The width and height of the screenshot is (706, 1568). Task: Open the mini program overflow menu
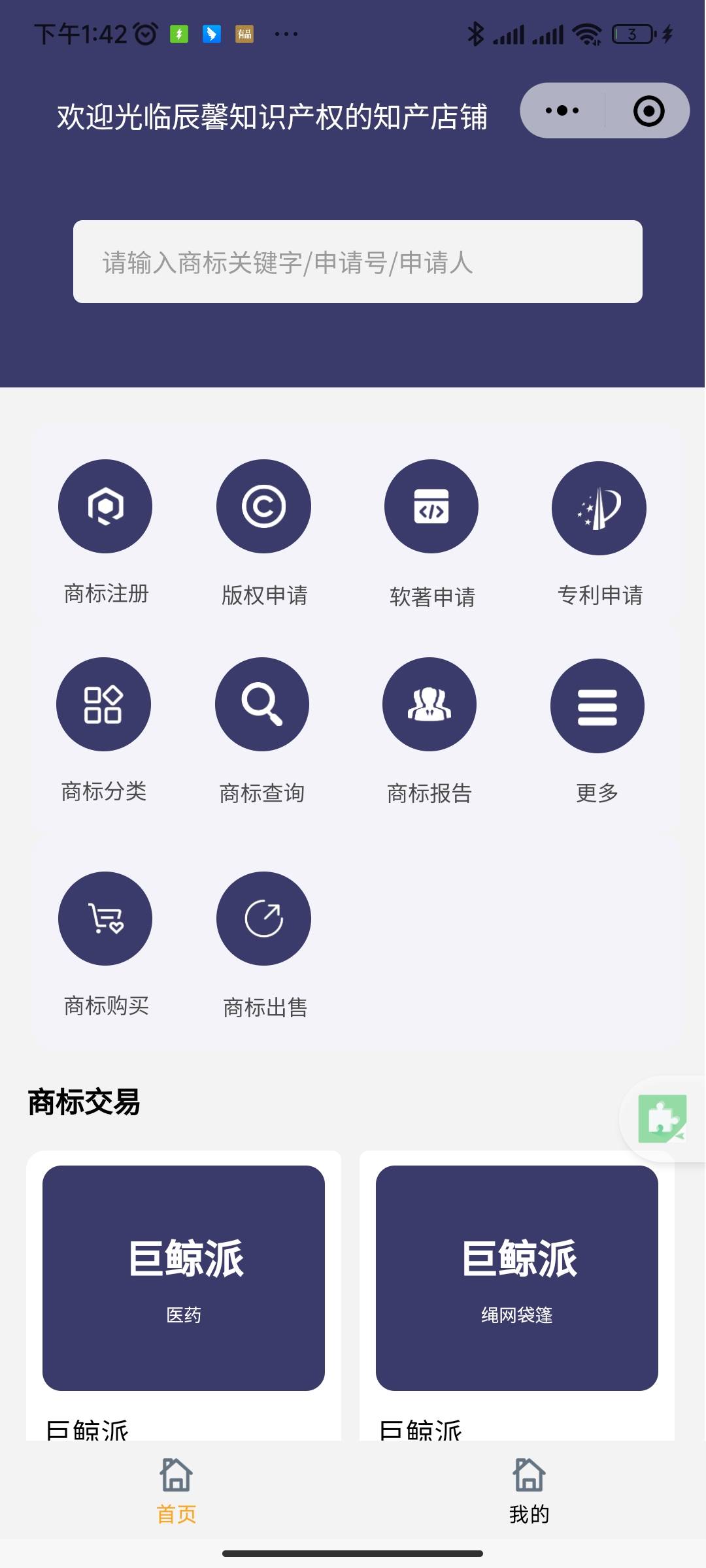click(x=562, y=110)
